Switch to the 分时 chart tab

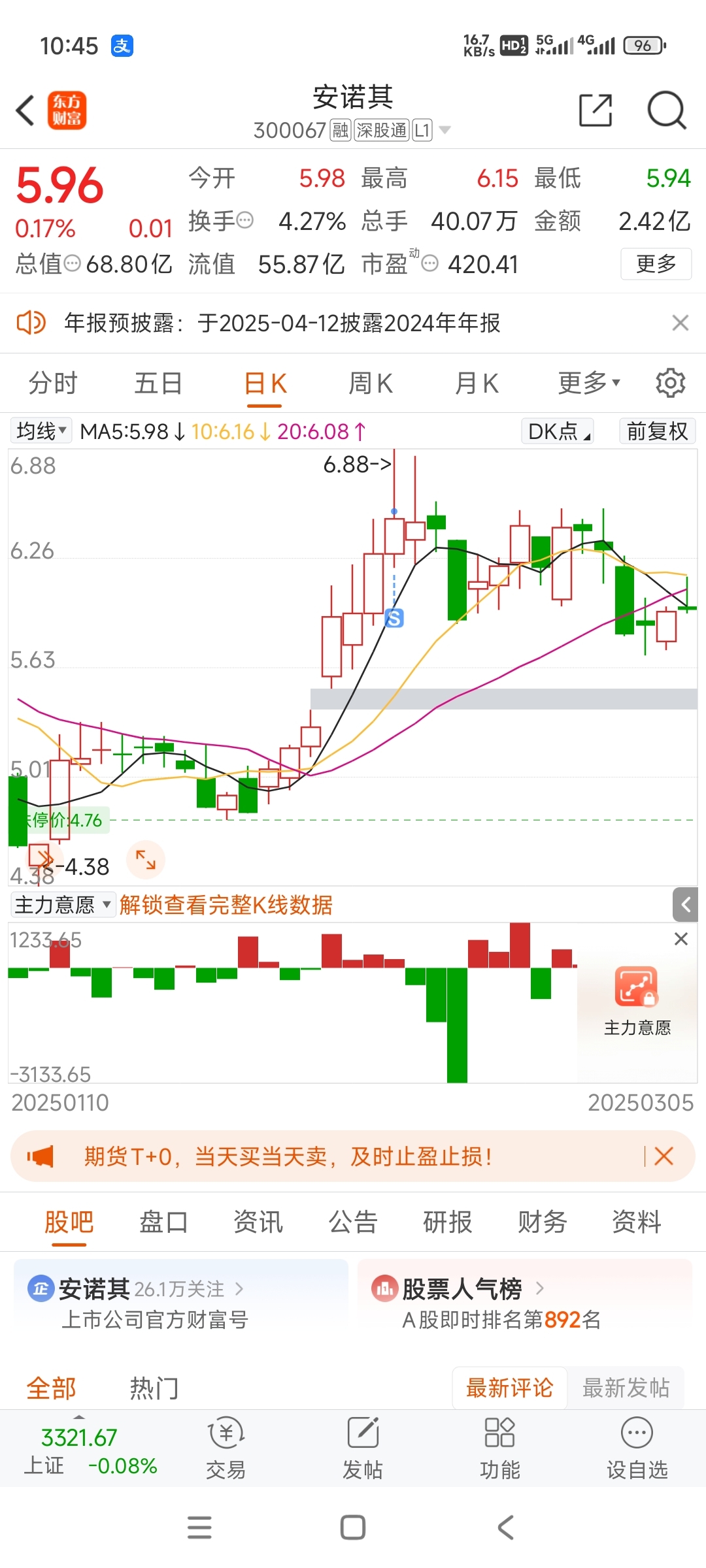pos(53,384)
